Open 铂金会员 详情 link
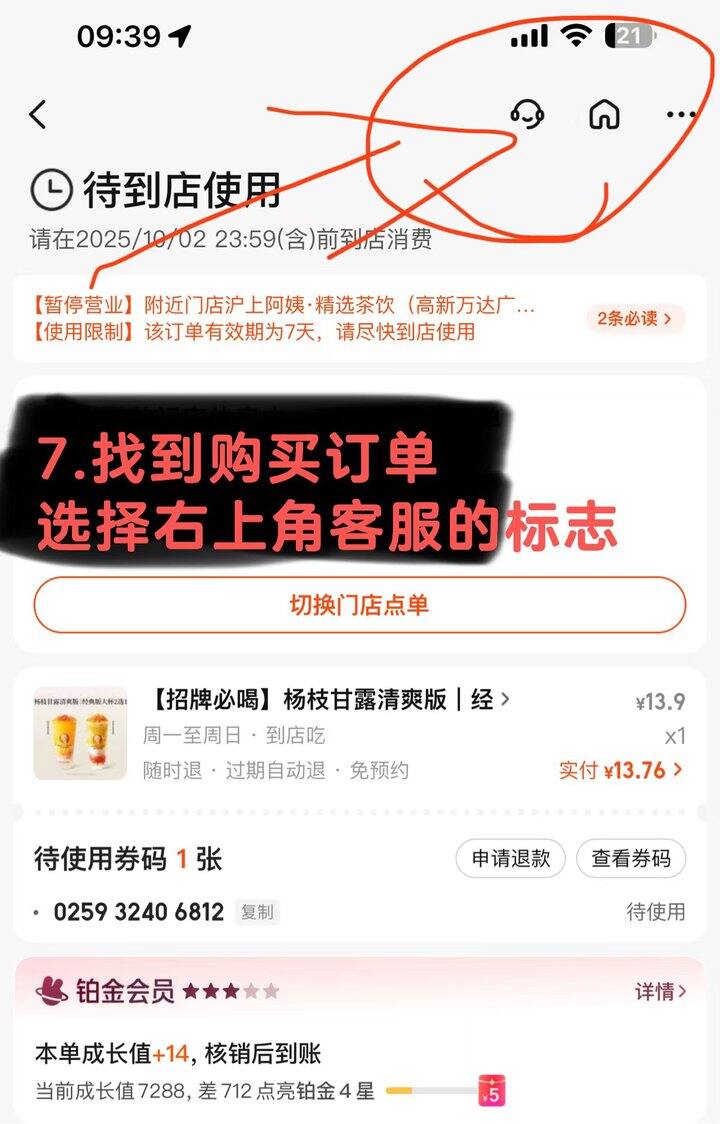 tap(661, 991)
